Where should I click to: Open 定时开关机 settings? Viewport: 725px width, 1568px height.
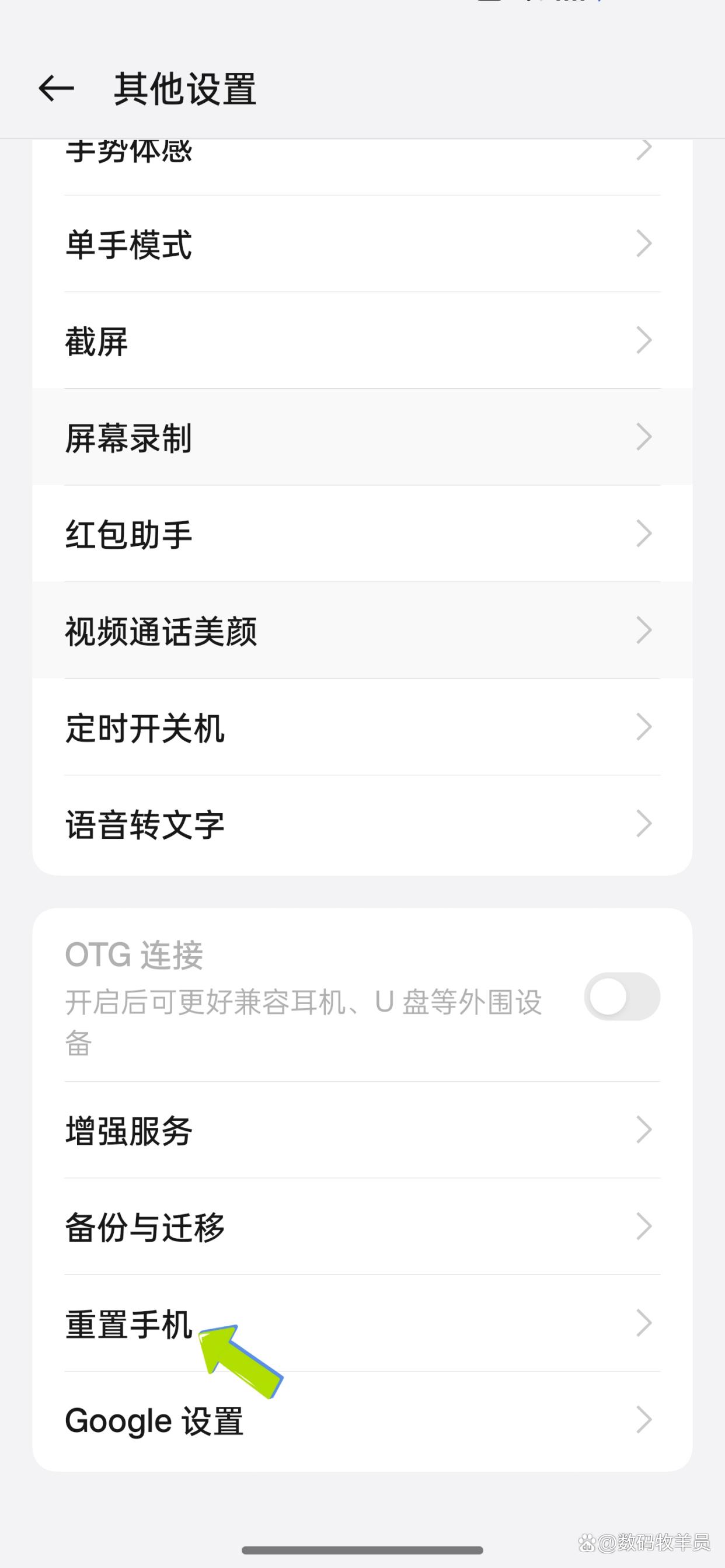(361, 727)
